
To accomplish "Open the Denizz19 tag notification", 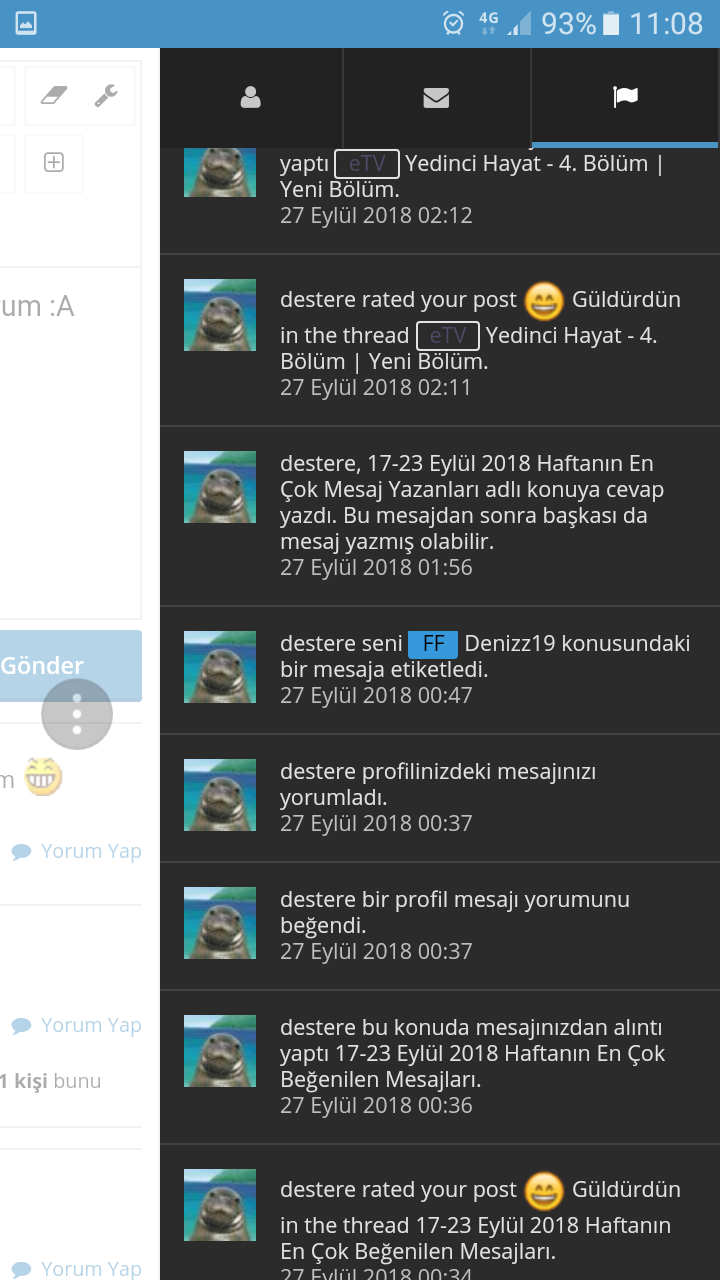I will pyautogui.click(x=484, y=668).
